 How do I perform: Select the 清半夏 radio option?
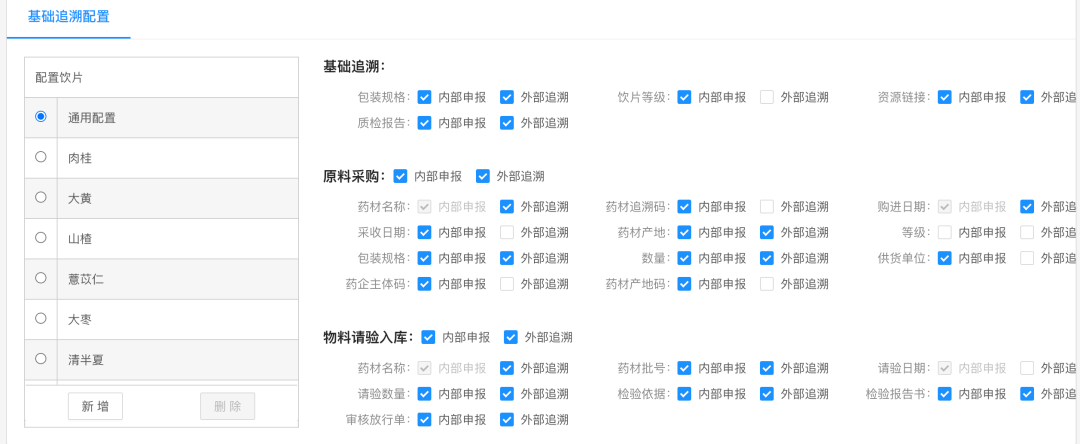pyautogui.click(x=41, y=358)
